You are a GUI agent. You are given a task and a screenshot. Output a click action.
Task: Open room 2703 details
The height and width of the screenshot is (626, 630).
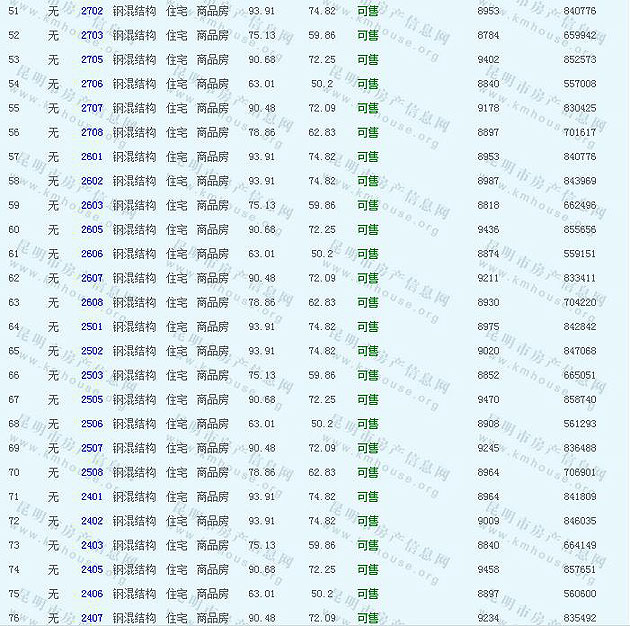tap(92, 35)
